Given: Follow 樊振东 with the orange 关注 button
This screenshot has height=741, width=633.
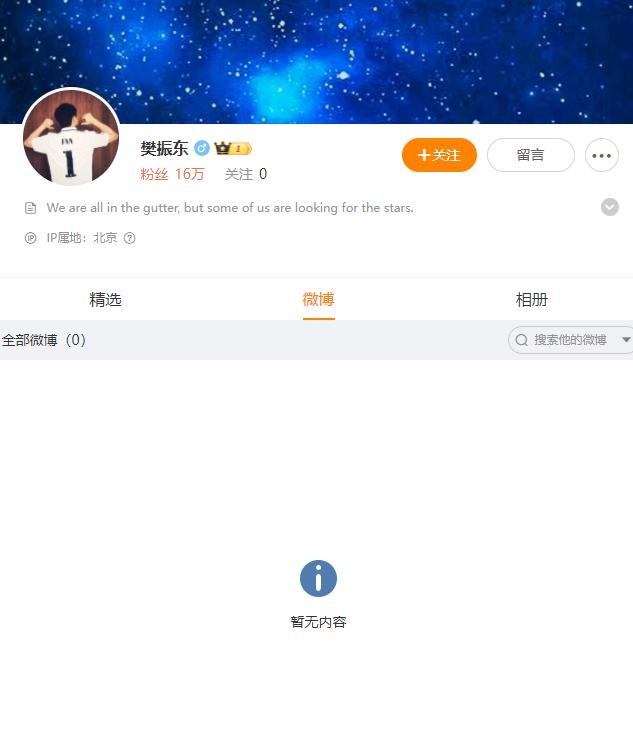Looking at the screenshot, I should (x=439, y=155).
